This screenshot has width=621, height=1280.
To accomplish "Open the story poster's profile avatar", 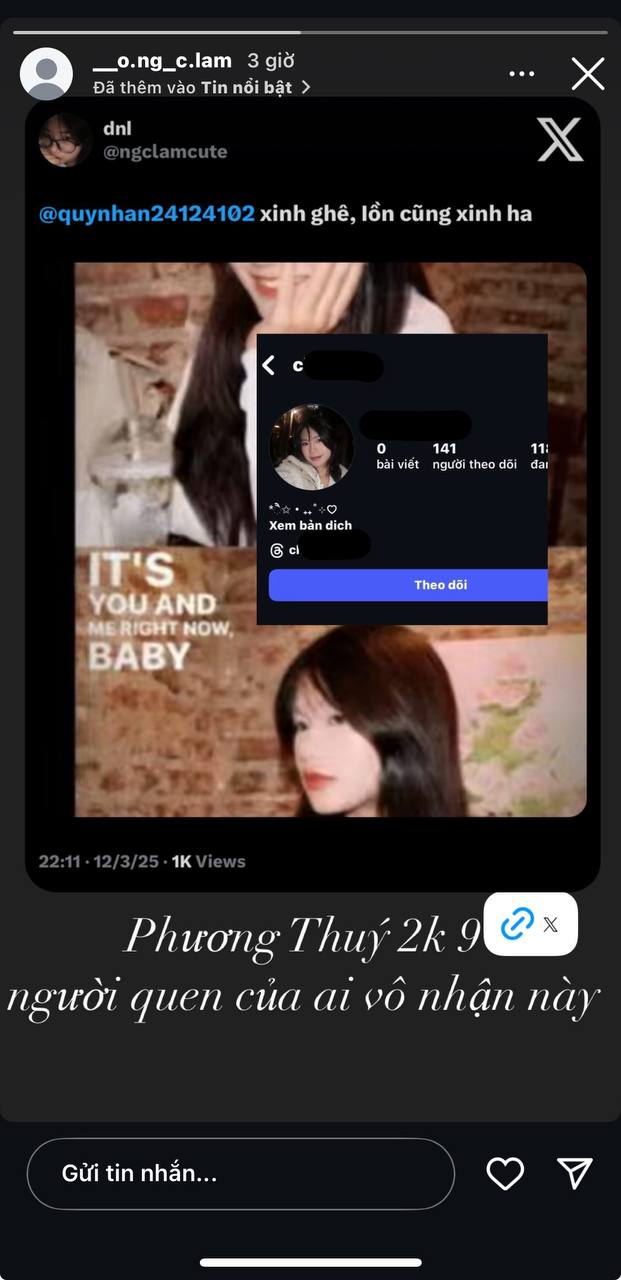I will [46, 74].
